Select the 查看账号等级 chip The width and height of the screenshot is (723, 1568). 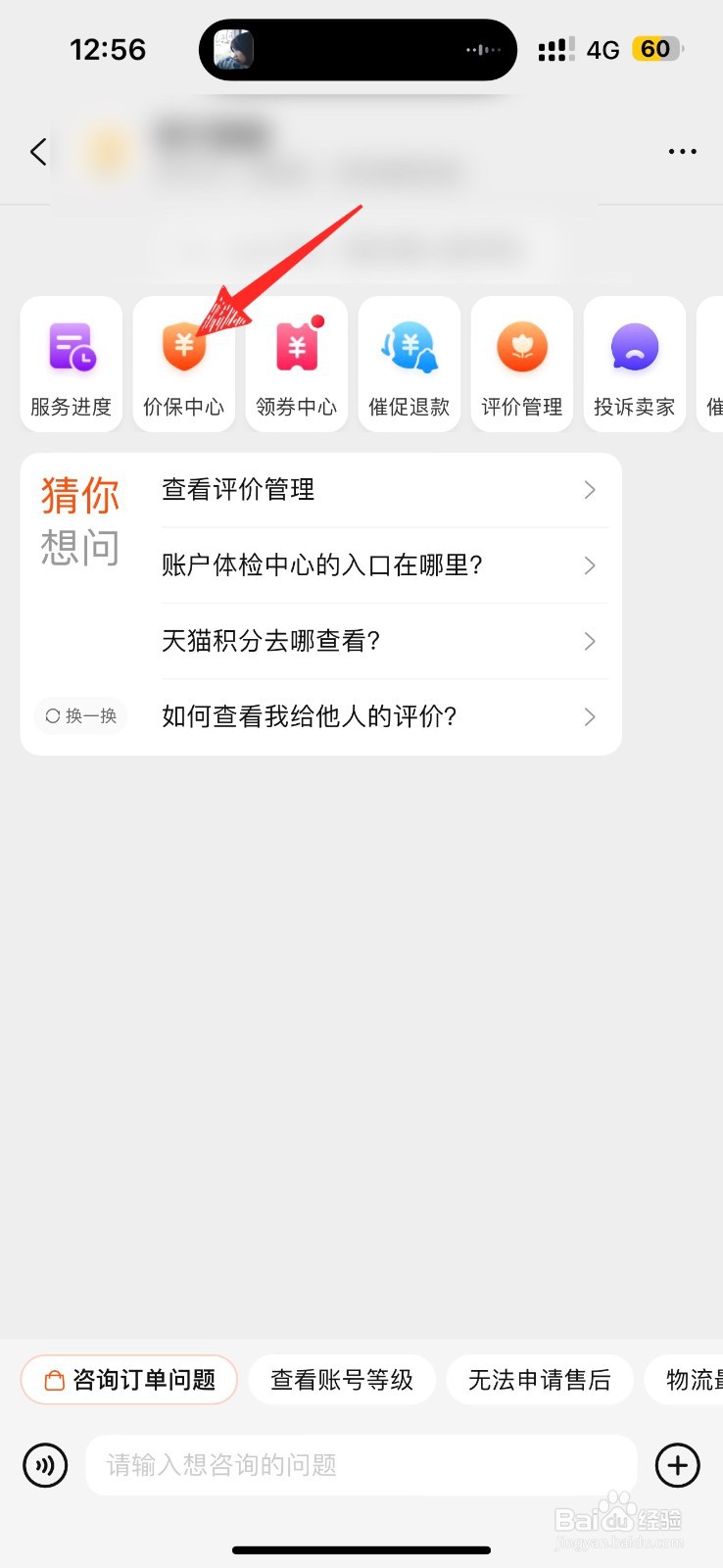click(x=342, y=1380)
